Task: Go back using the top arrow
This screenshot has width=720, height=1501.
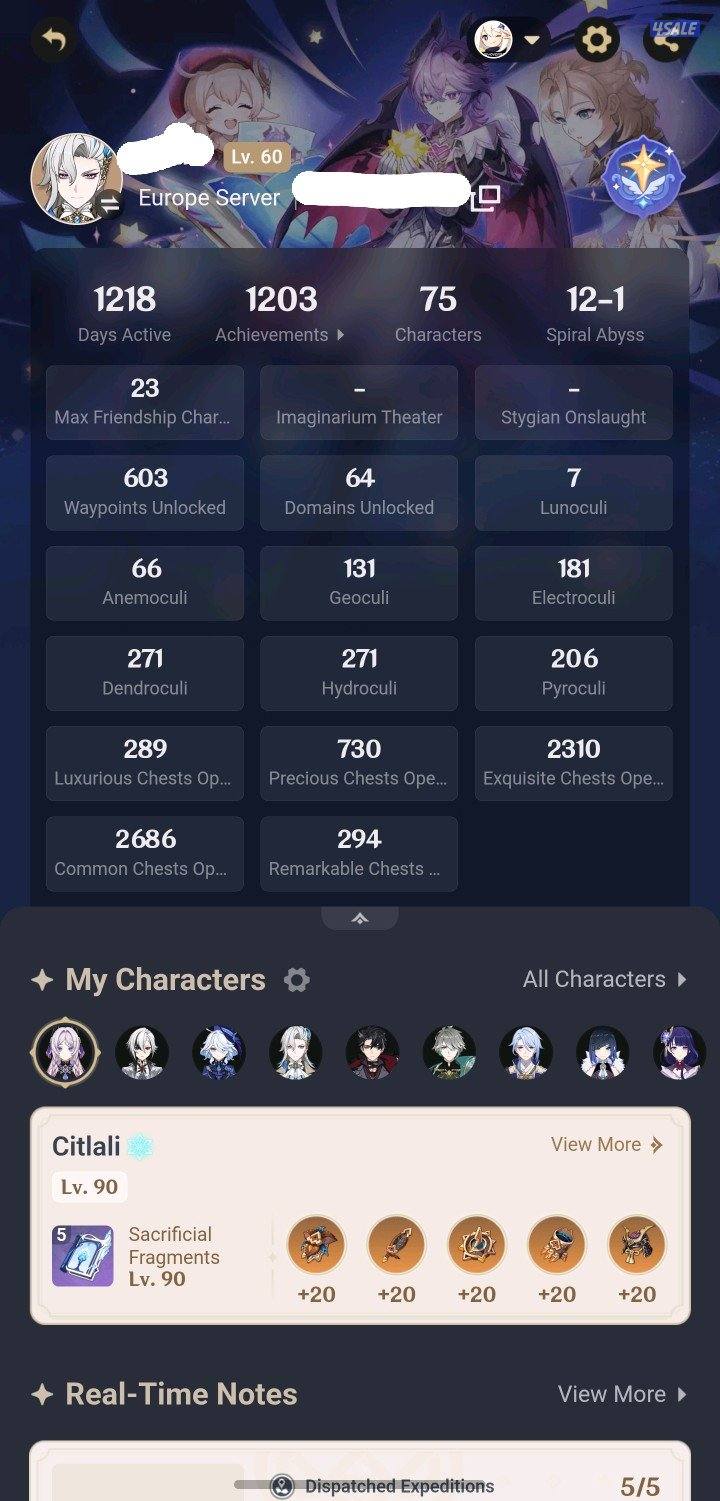Action: [x=53, y=41]
